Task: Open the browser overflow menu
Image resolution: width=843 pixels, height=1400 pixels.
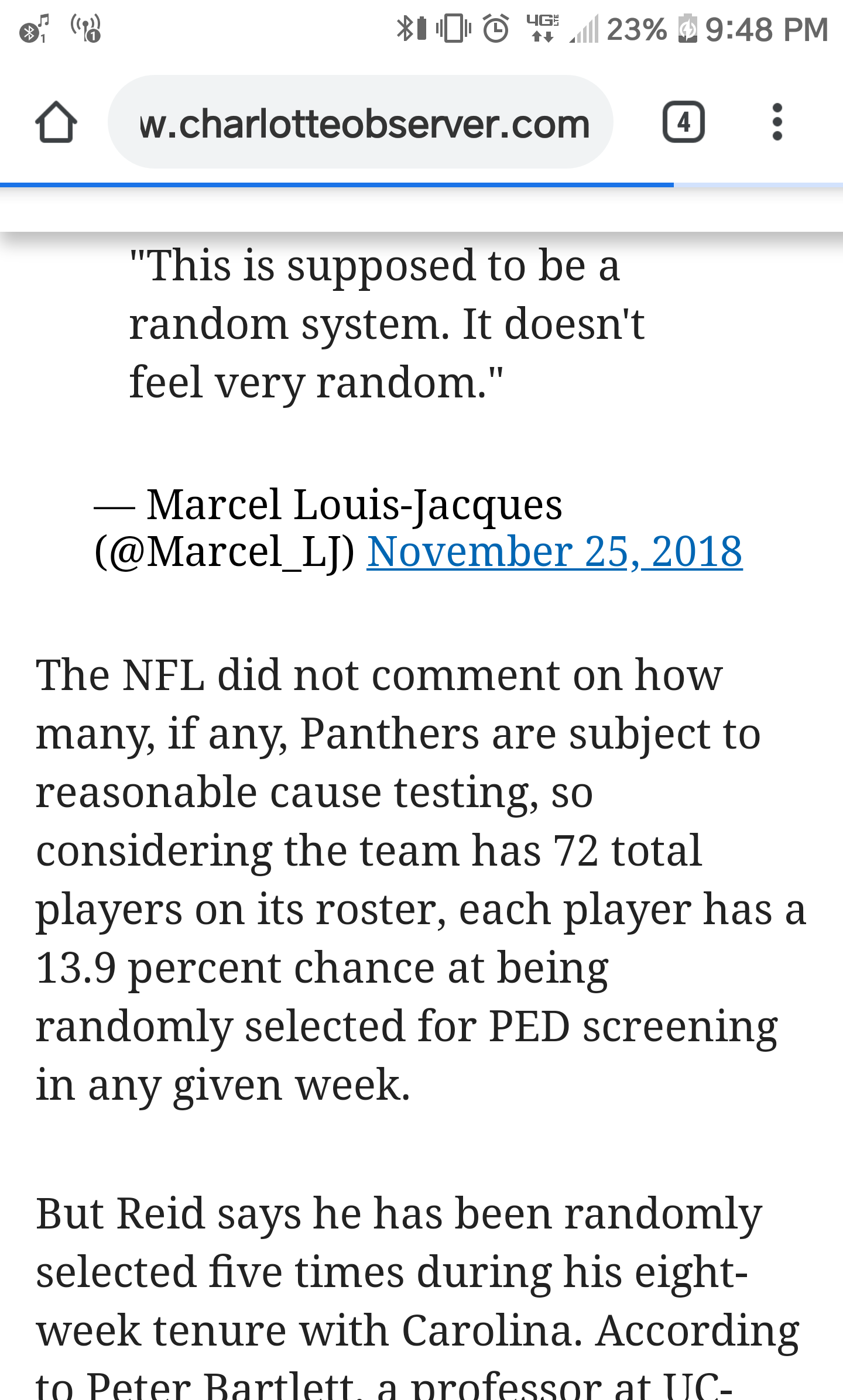Action: coord(777,122)
